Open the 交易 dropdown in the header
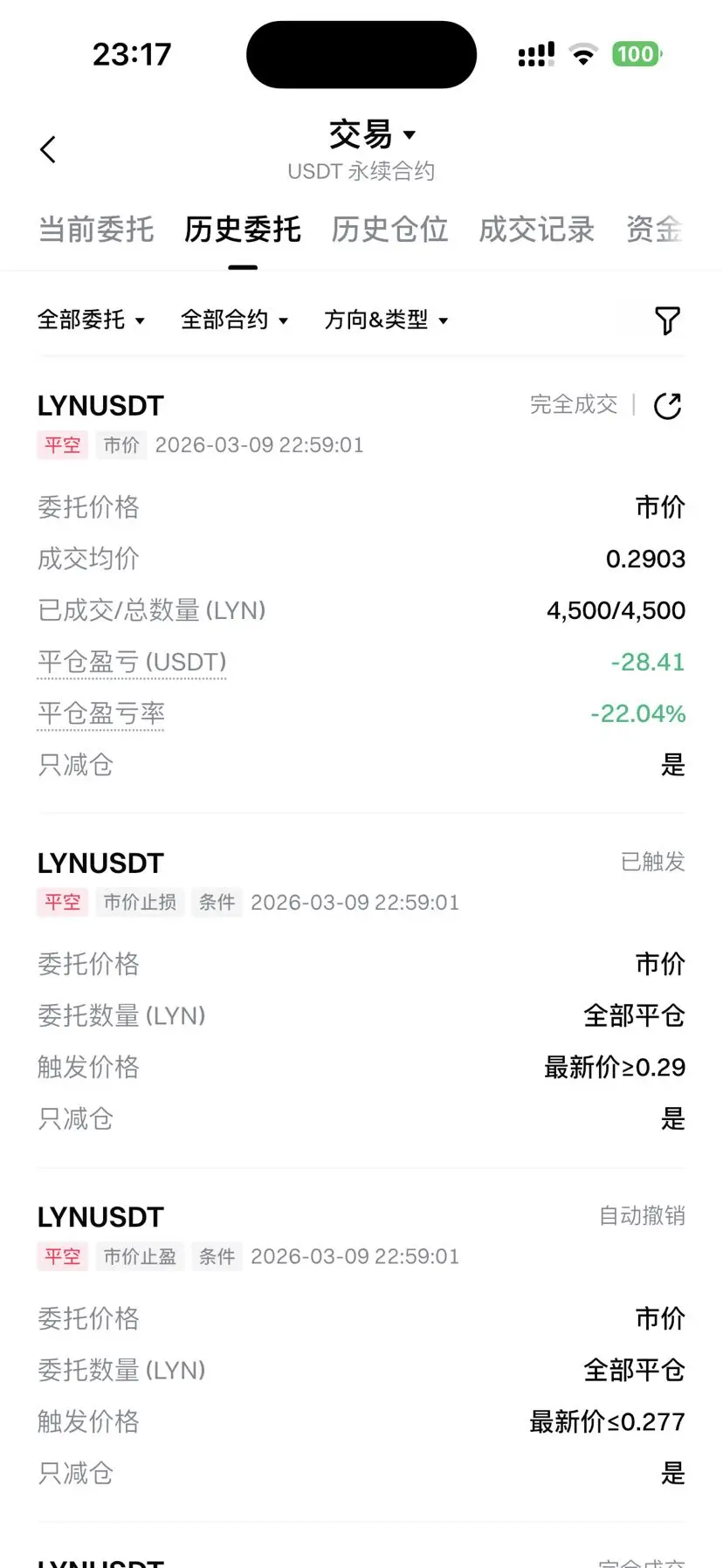The width and height of the screenshot is (723, 1568). [373, 134]
